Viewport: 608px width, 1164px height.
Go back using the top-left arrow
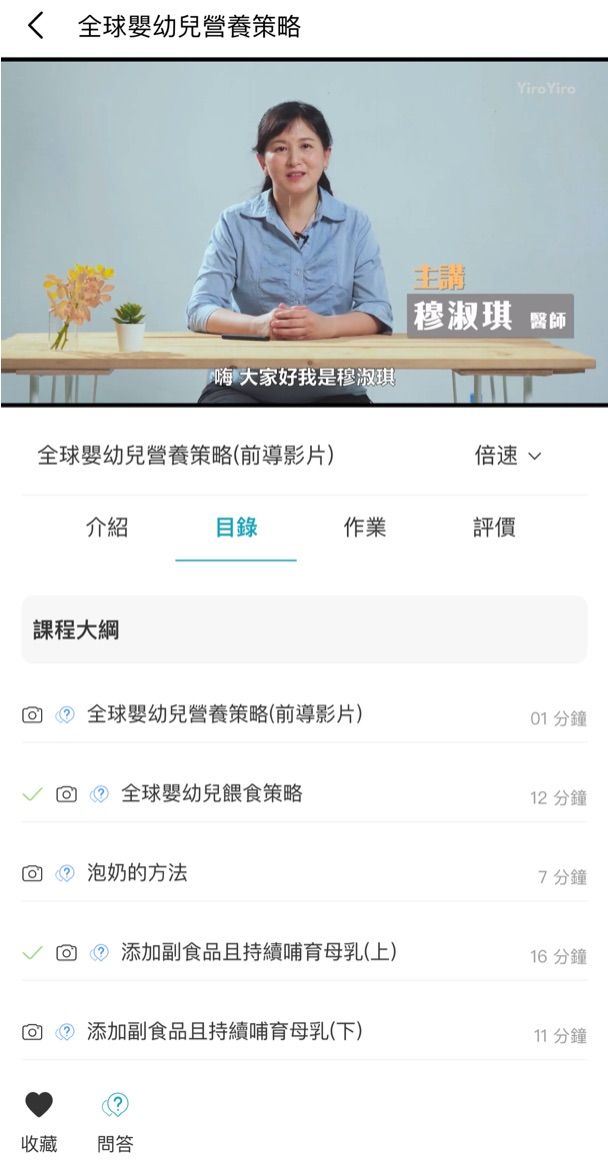click(x=35, y=26)
